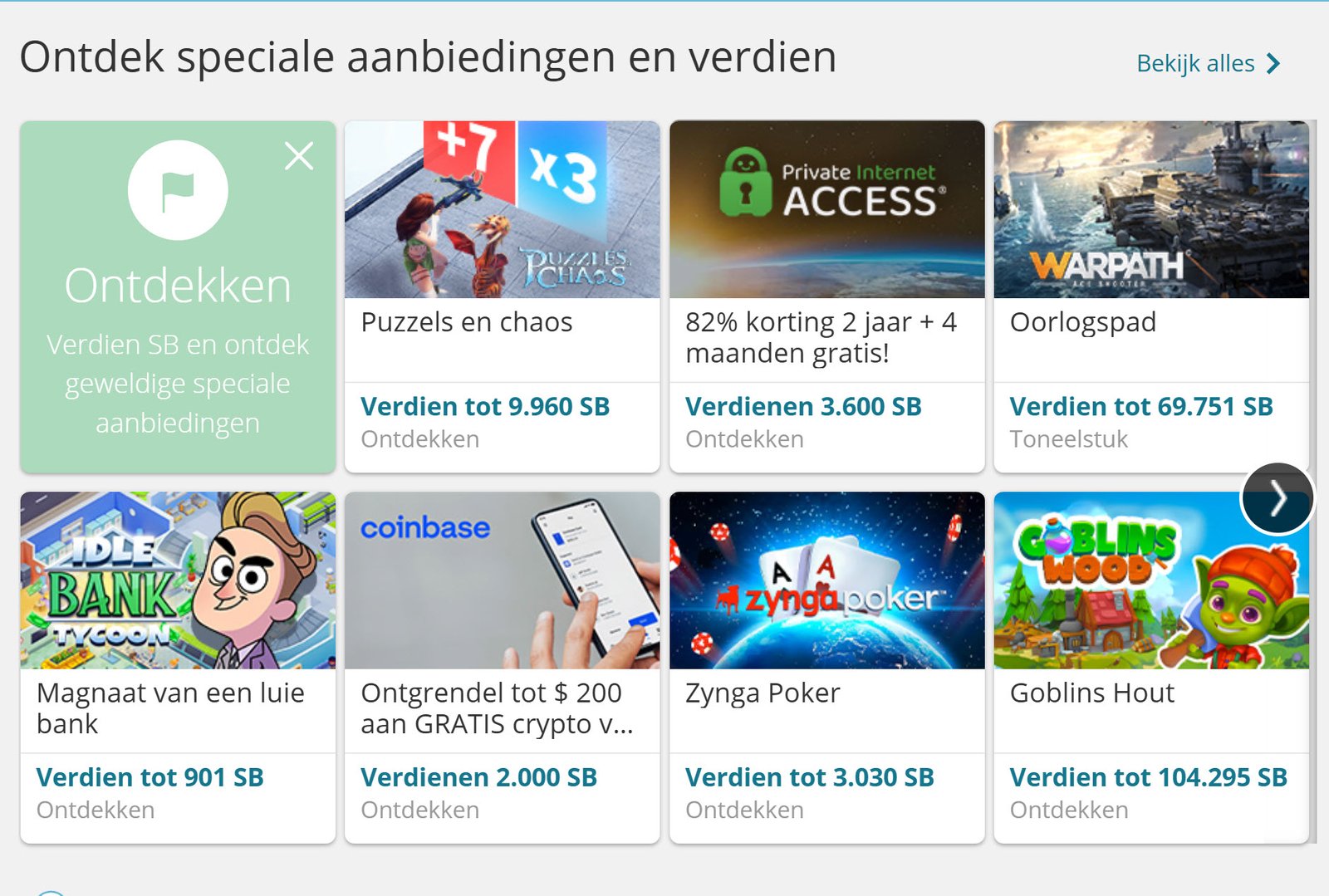
Task: Dismiss the Ontdekken intro card
Action: pyautogui.click(x=299, y=156)
